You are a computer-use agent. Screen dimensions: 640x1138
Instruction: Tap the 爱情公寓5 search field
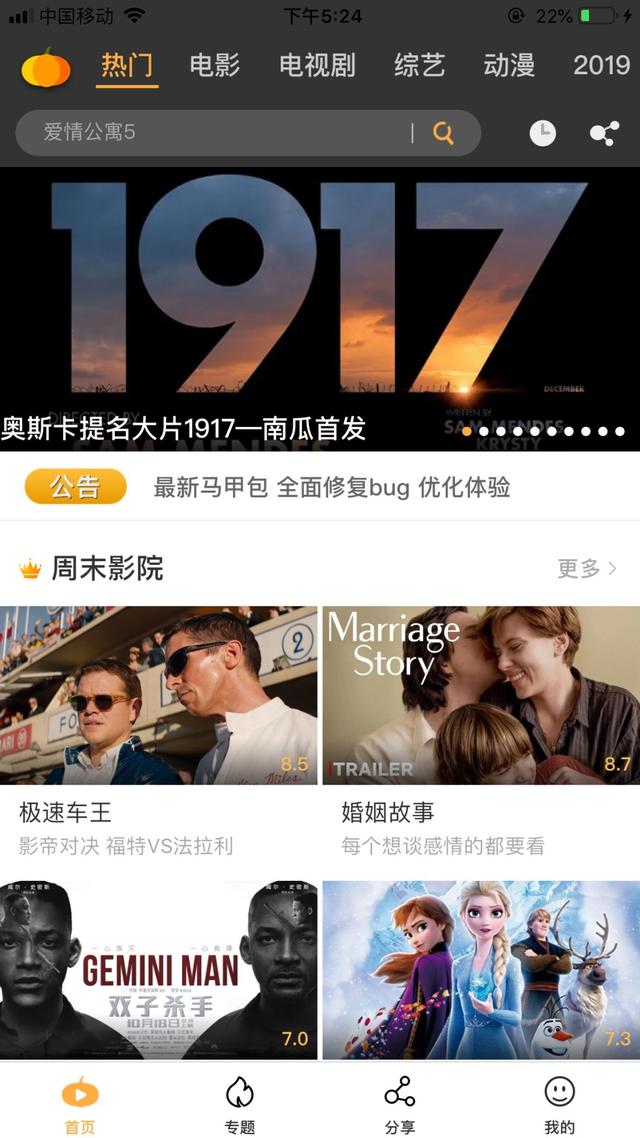[220, 133]
